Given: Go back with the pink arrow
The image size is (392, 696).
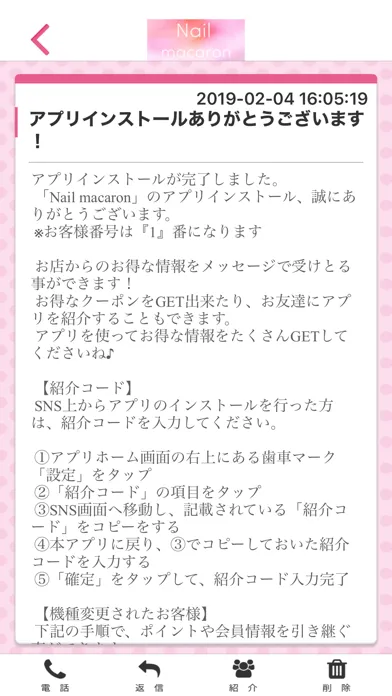Looking at the screenshot, I should pyautogui.click(x=40, y=40).
